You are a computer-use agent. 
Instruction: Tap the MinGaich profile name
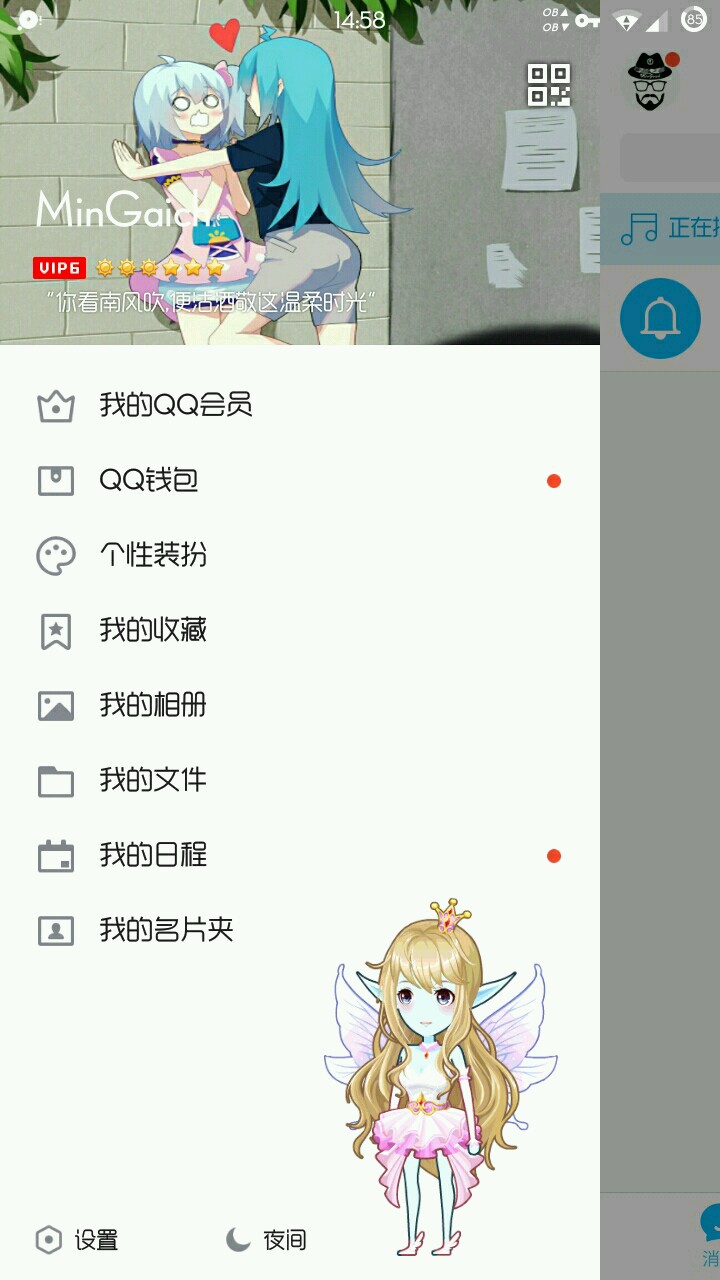coord(125,210)
